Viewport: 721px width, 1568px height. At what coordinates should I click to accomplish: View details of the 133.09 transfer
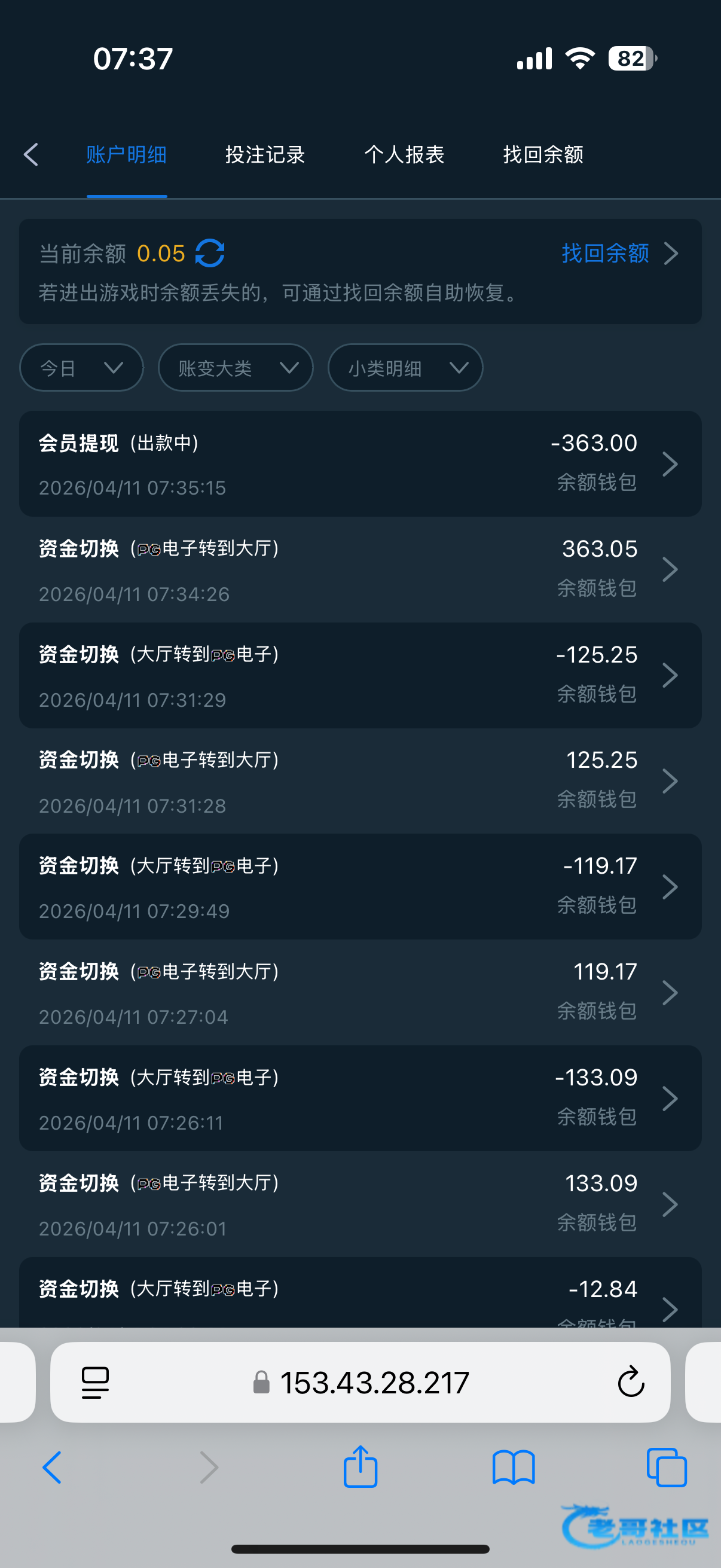pos(360,1204)
